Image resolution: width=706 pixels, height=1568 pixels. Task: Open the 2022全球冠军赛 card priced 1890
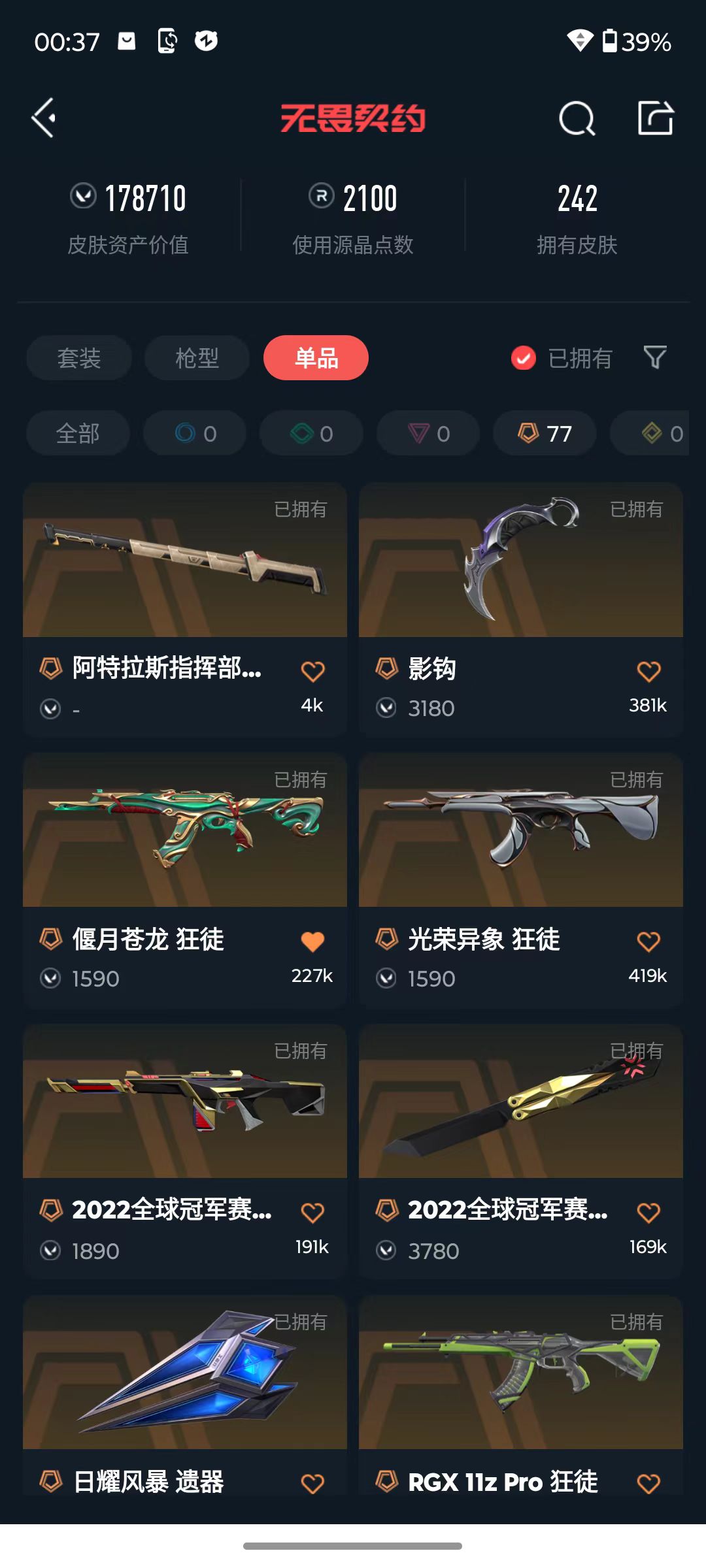click(x=185, y=1151)
